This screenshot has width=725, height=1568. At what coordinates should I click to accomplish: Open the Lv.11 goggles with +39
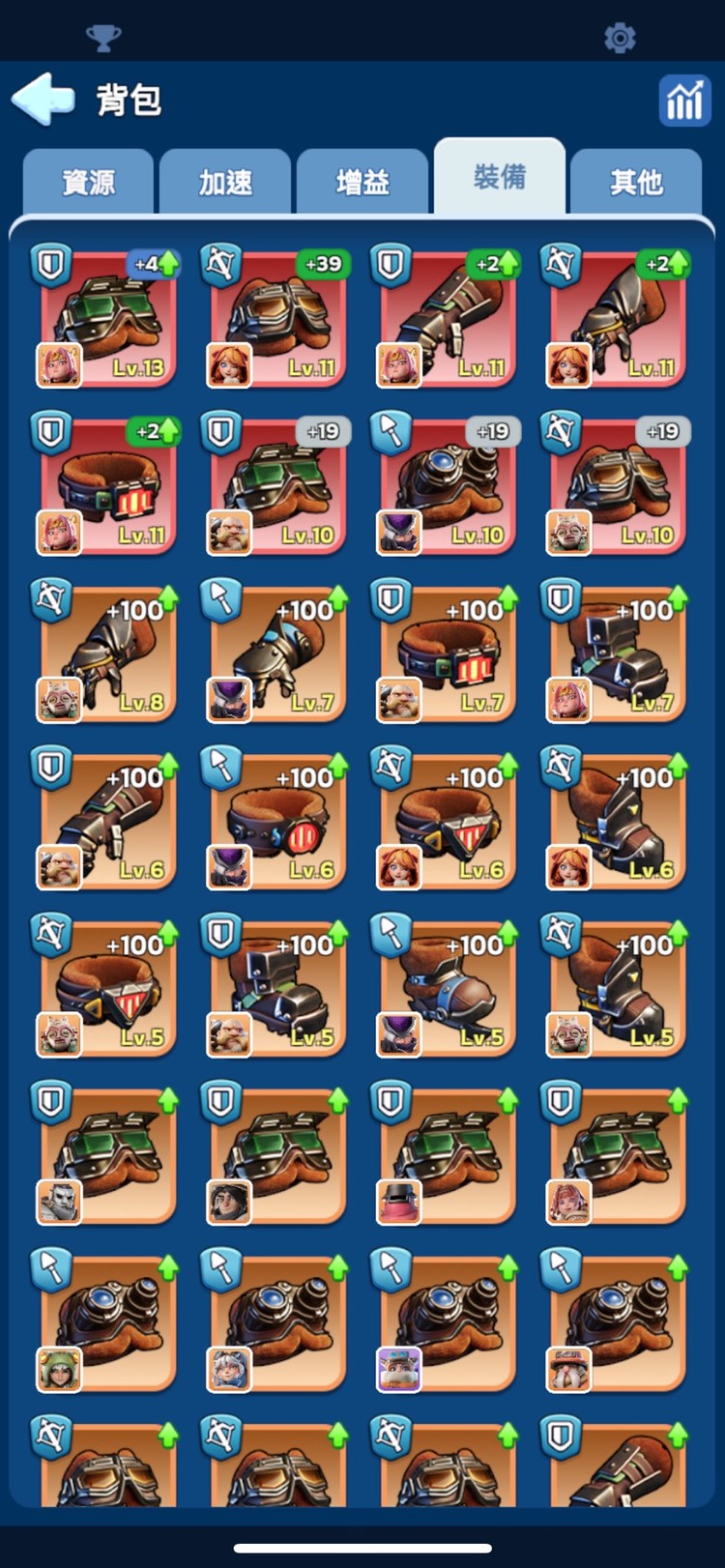[x=278, y=317]
